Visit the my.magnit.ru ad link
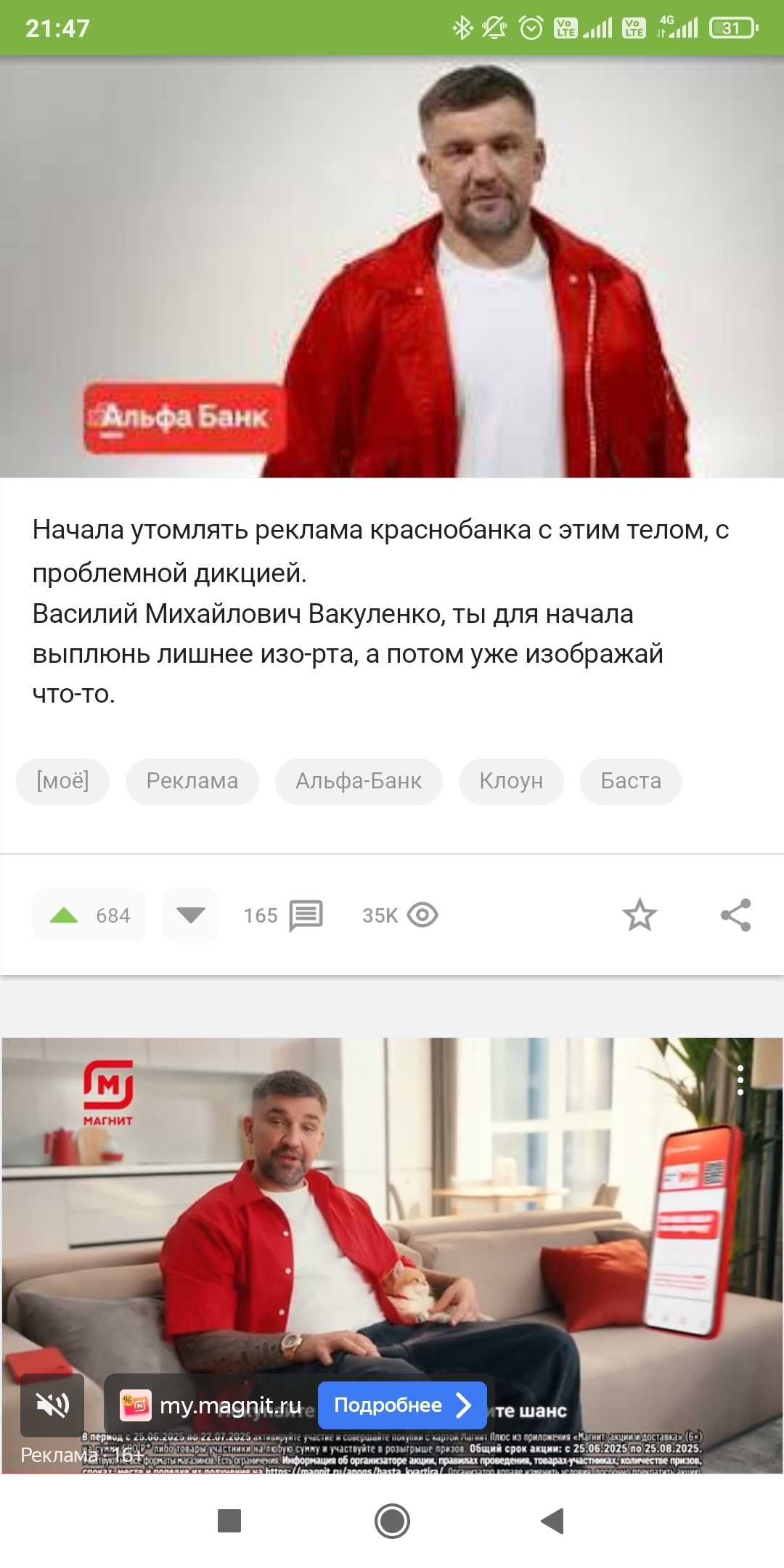Image resolution: width=784 pixels, height=1568 pixels. coord(229,1406)
